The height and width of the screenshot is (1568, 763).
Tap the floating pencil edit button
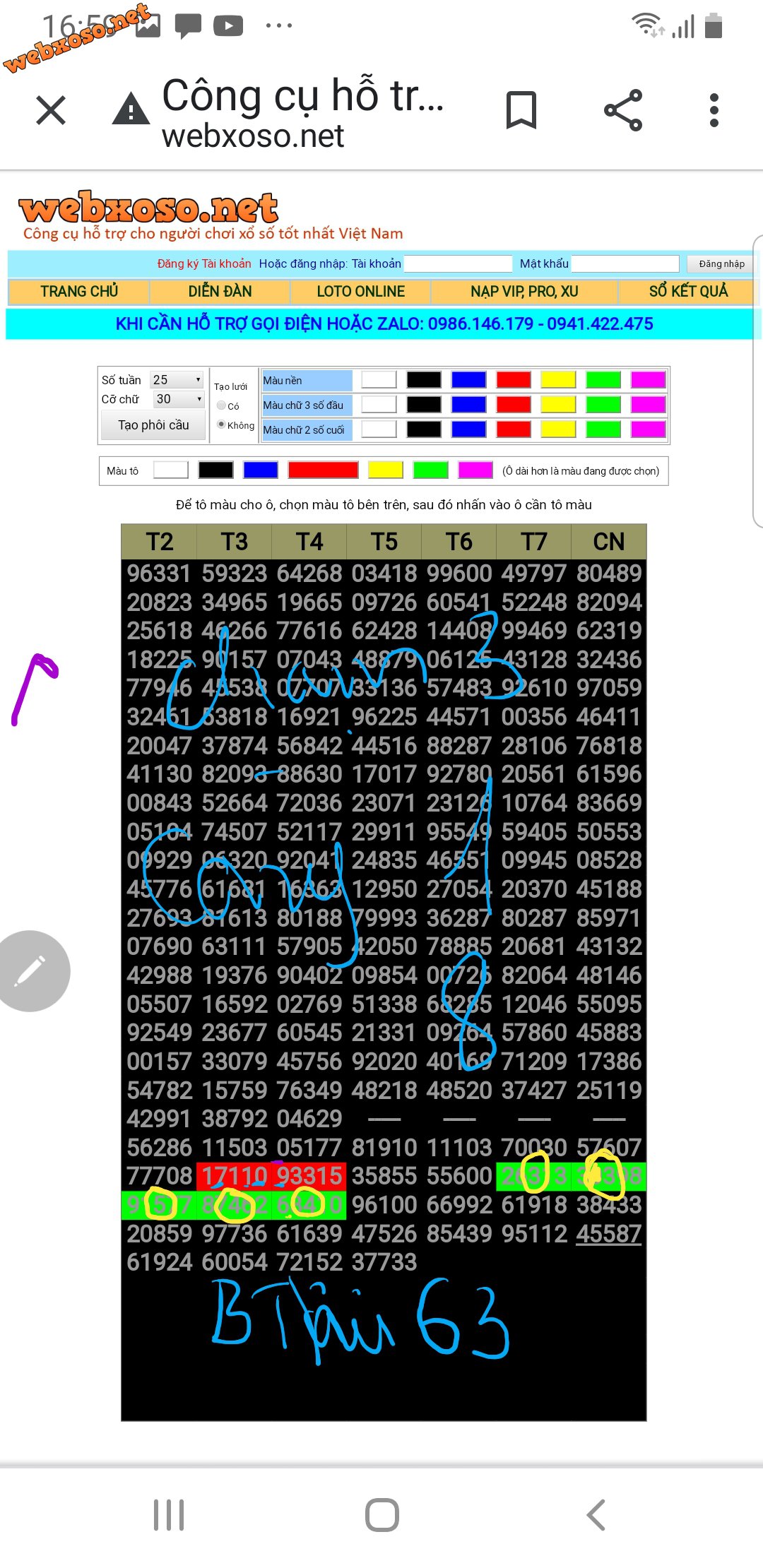pos(30,971)
